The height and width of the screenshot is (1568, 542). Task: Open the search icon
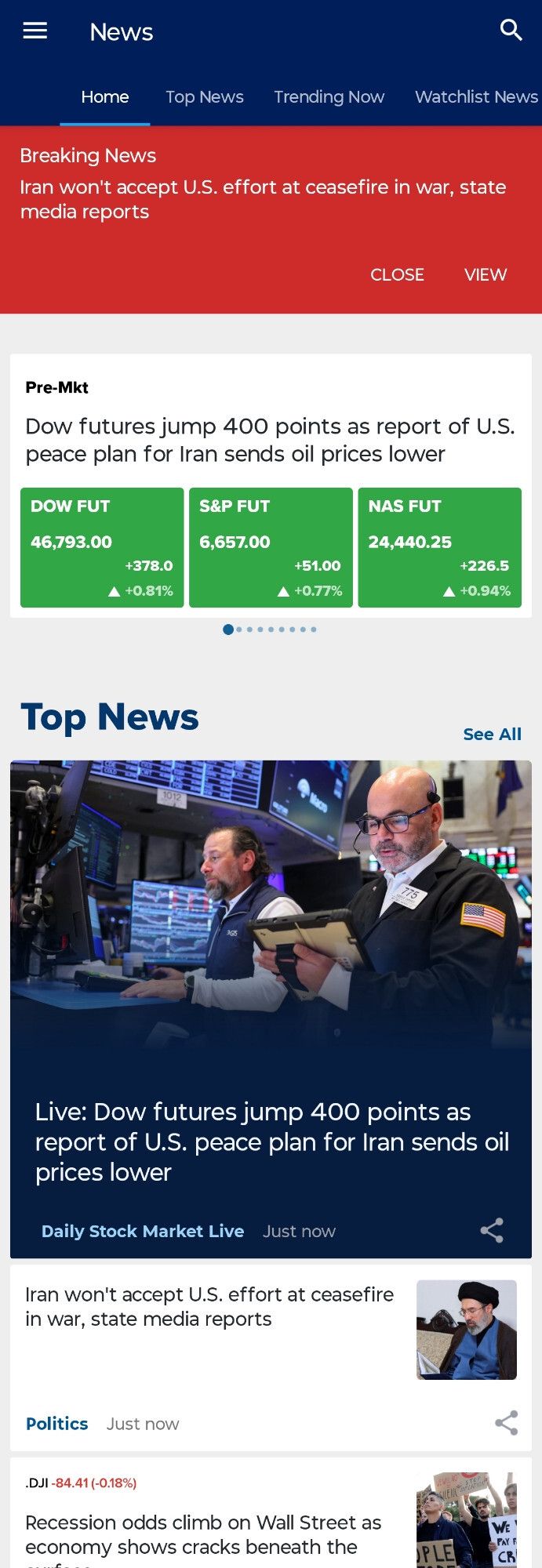click(511, 31)
